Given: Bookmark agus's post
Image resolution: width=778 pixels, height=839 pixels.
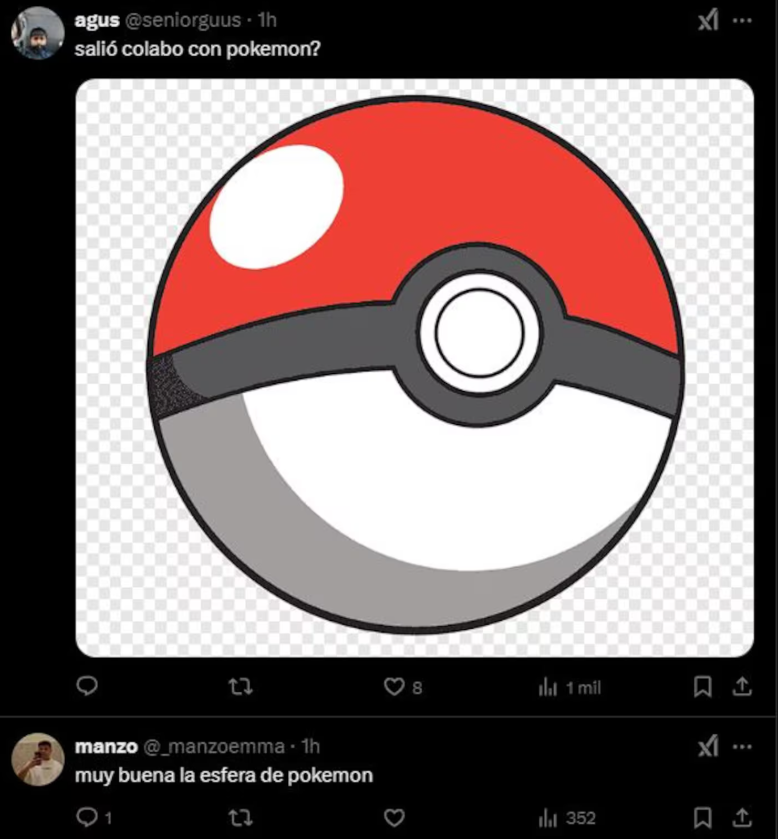Looking at the screenshot, I should click(703, 687).
